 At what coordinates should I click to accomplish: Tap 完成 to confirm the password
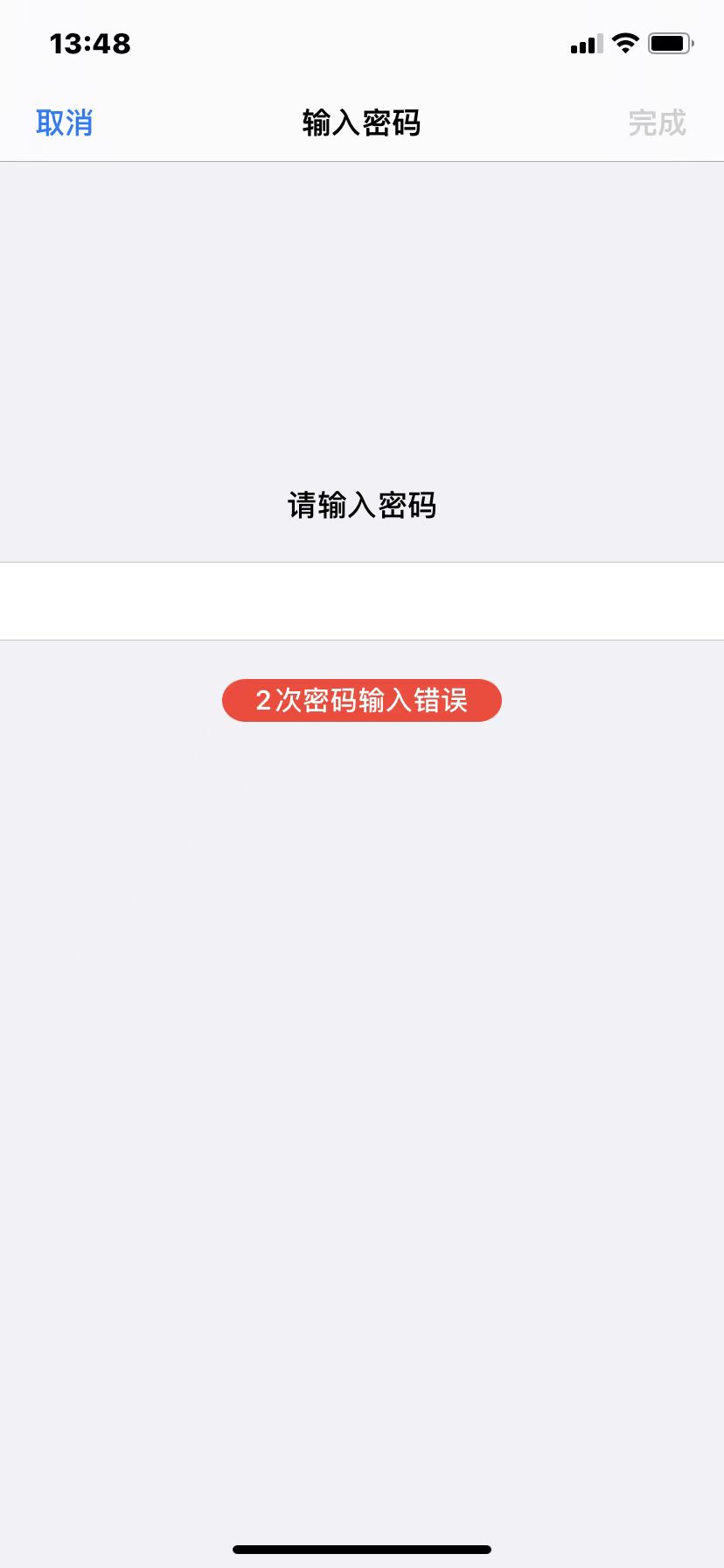coord(657,123)
